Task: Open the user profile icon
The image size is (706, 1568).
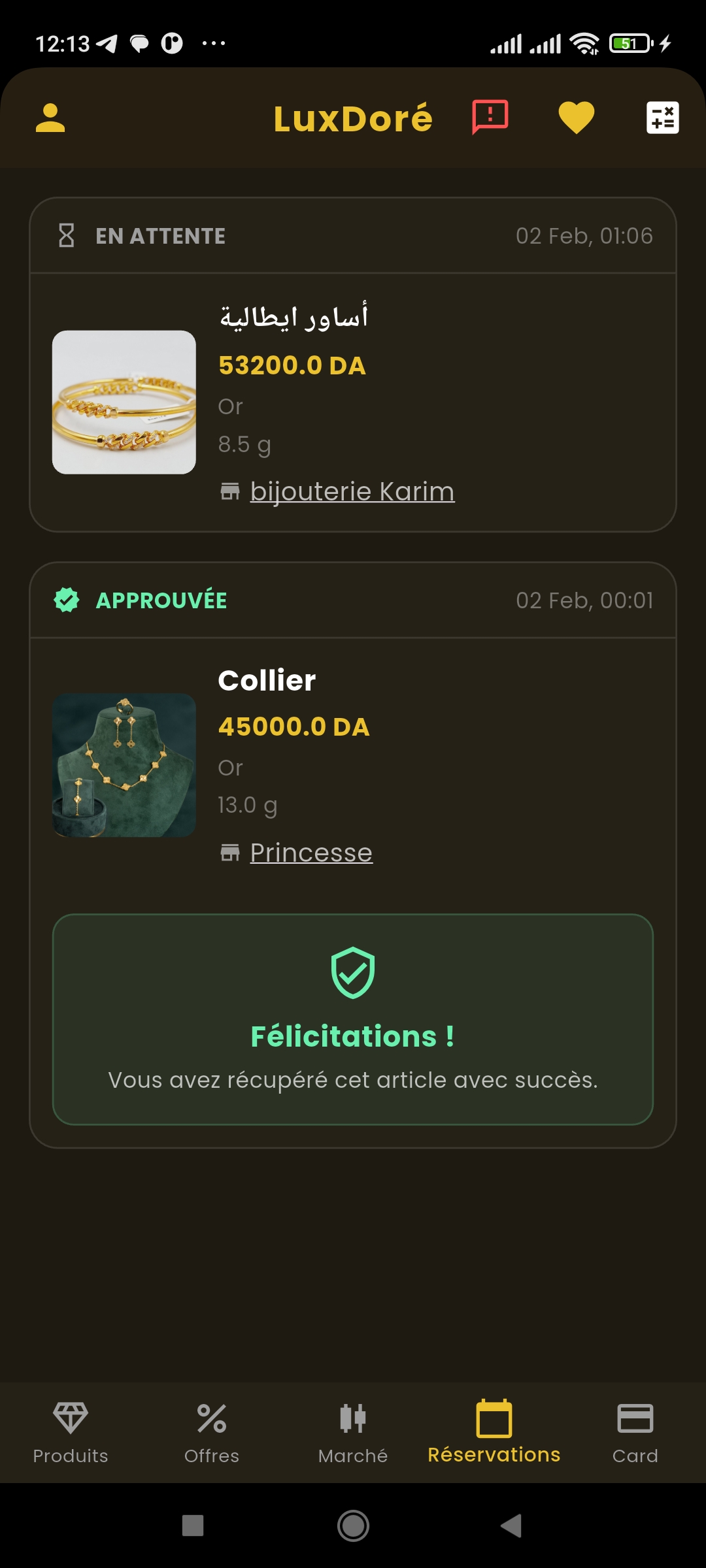Action: [50, 118]
